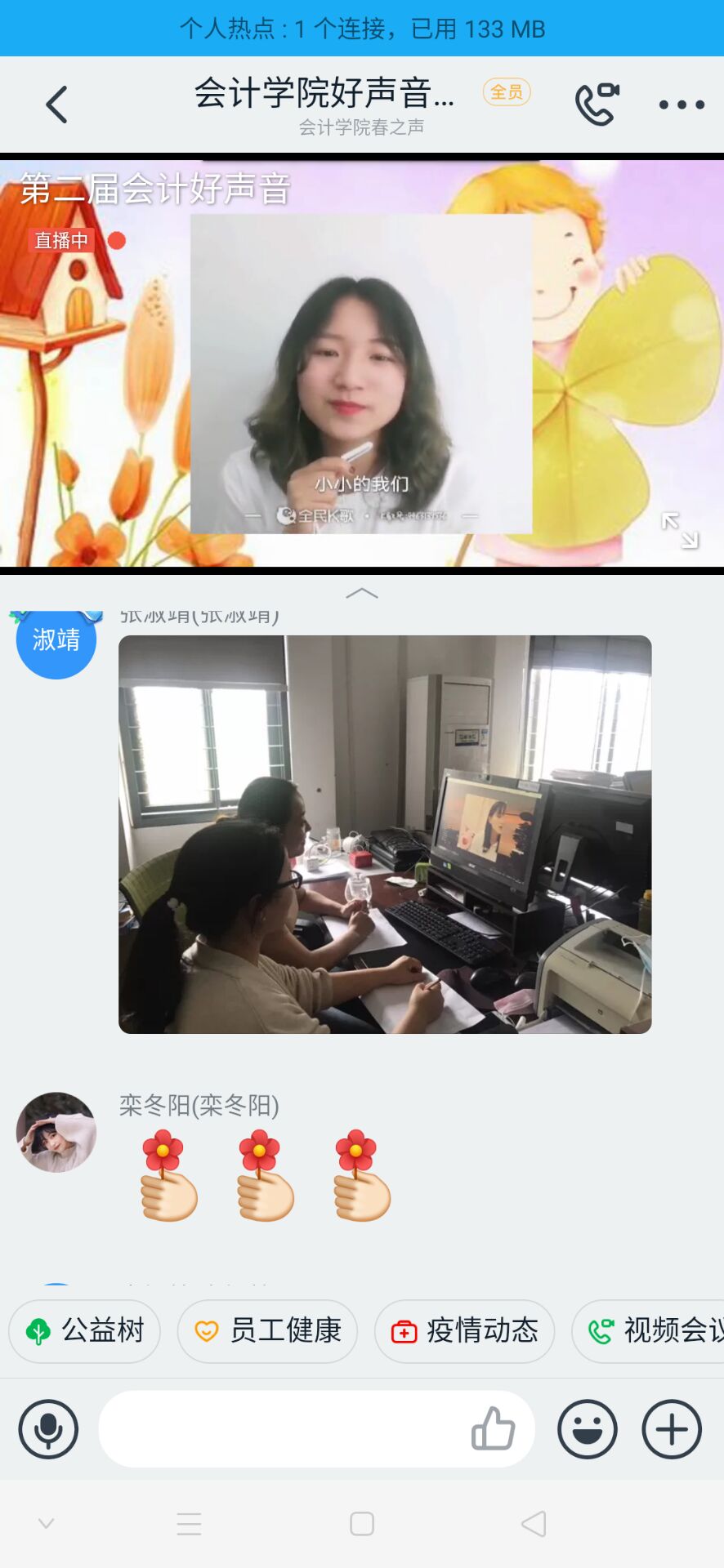Open the emoji picker
Screen dimensions: 724x1568
(587, 1429)
